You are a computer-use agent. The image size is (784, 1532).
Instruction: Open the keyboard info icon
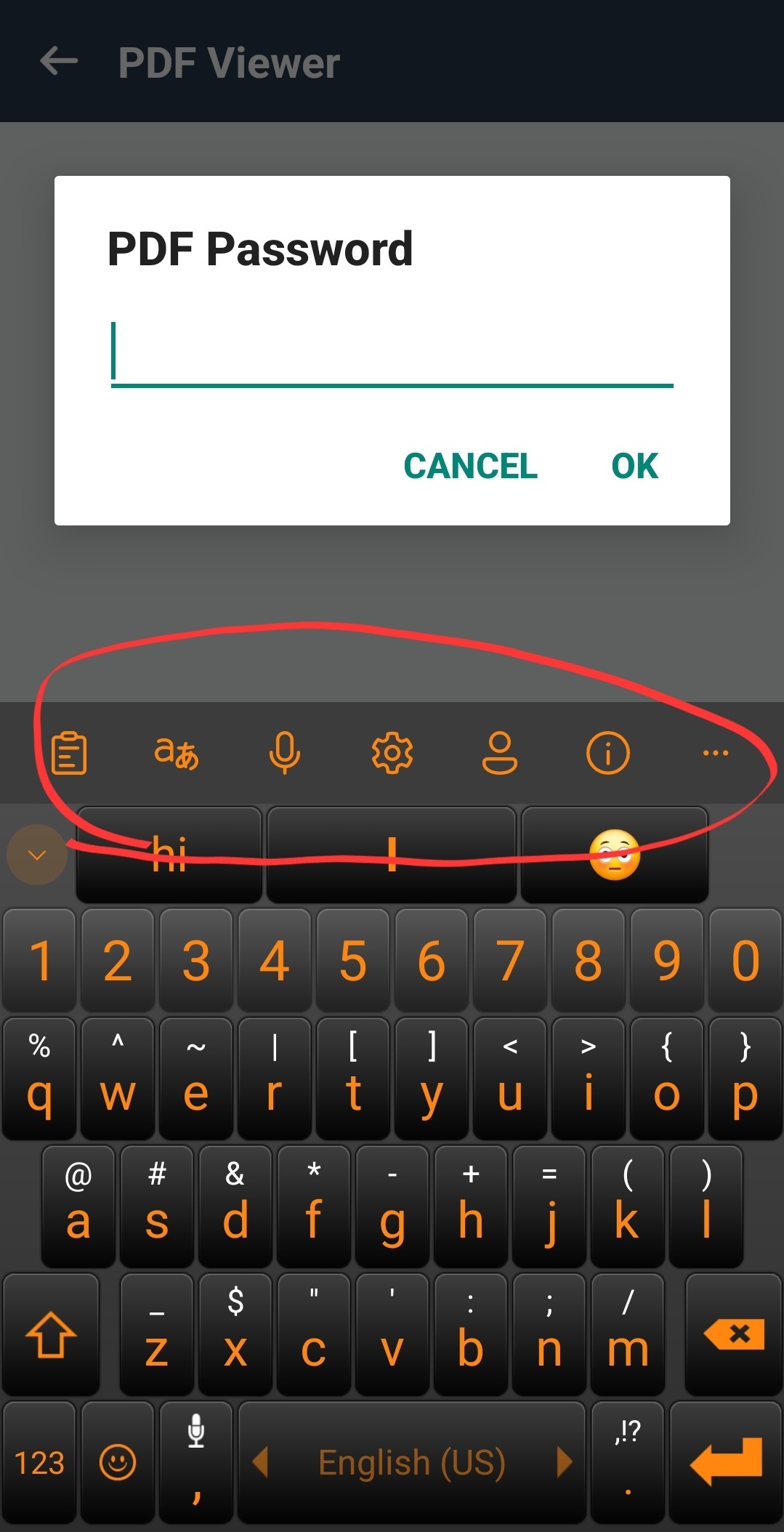[607, 753]
